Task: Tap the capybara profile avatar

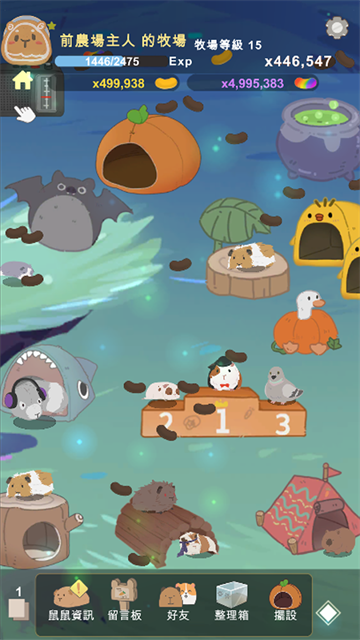Action: (x=27, y=41)
